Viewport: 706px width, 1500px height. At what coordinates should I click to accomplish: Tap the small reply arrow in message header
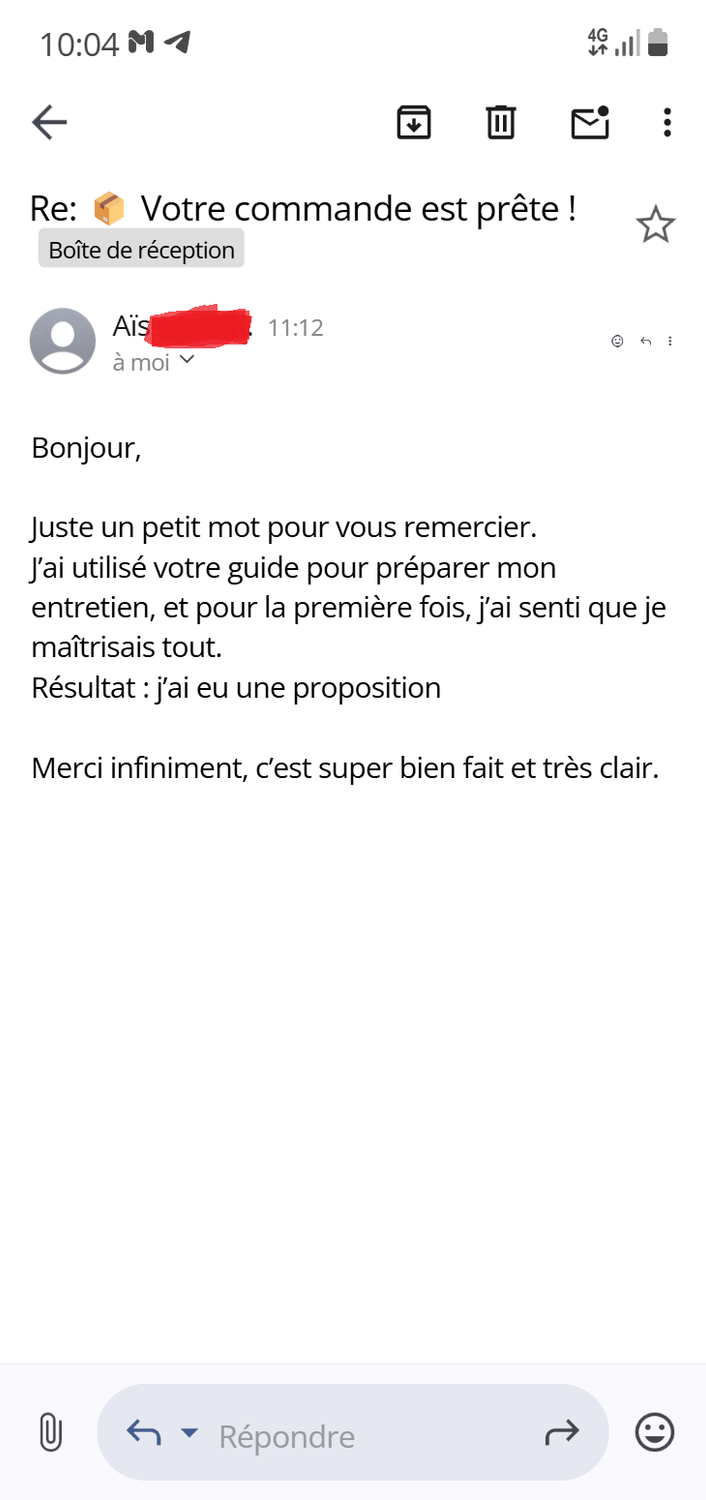click(x=645, y=341)
